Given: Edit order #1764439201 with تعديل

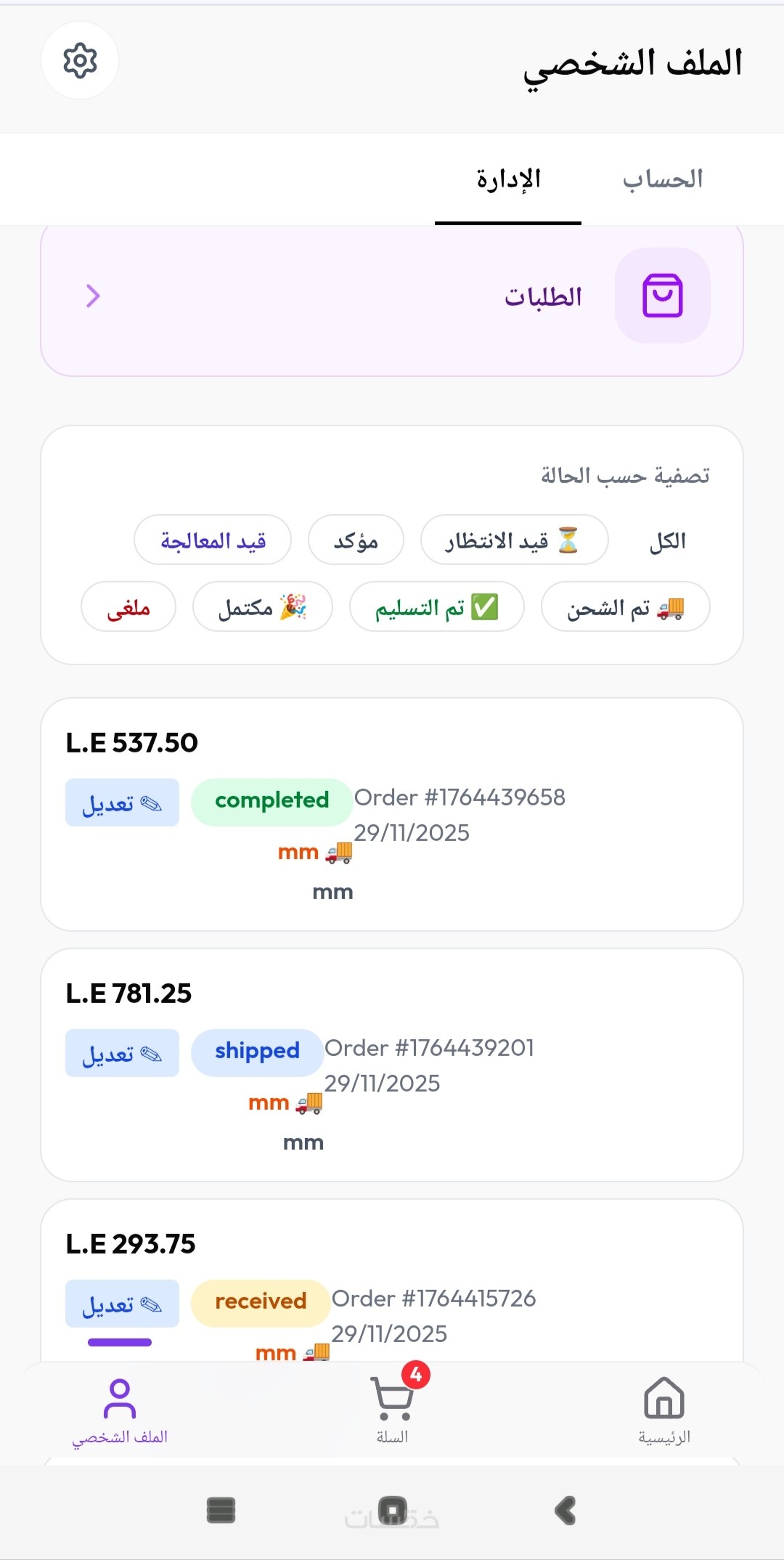Looking at the screenshot, I should (122, 1053).
